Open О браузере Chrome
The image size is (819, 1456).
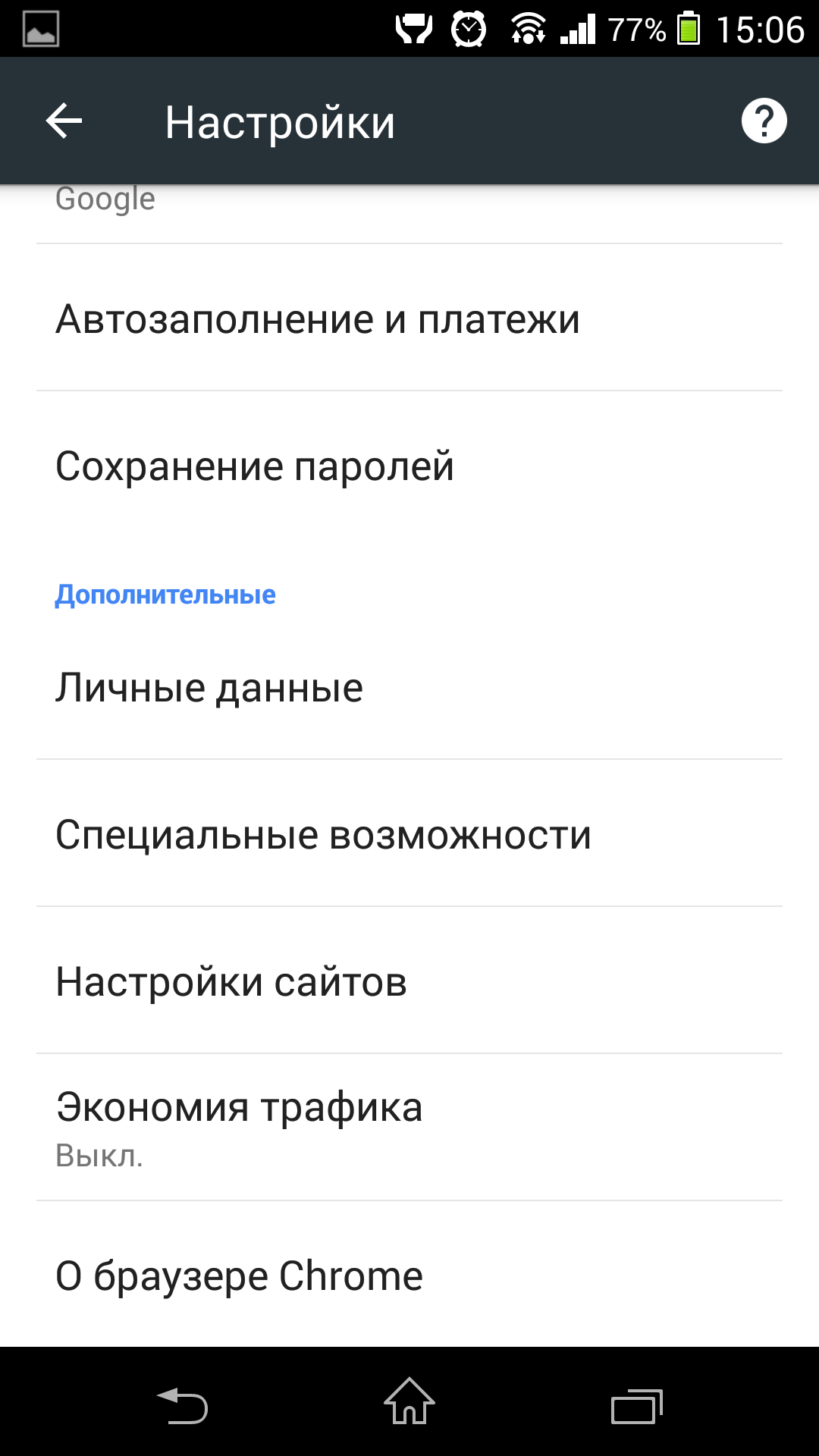pos(240,1276)
